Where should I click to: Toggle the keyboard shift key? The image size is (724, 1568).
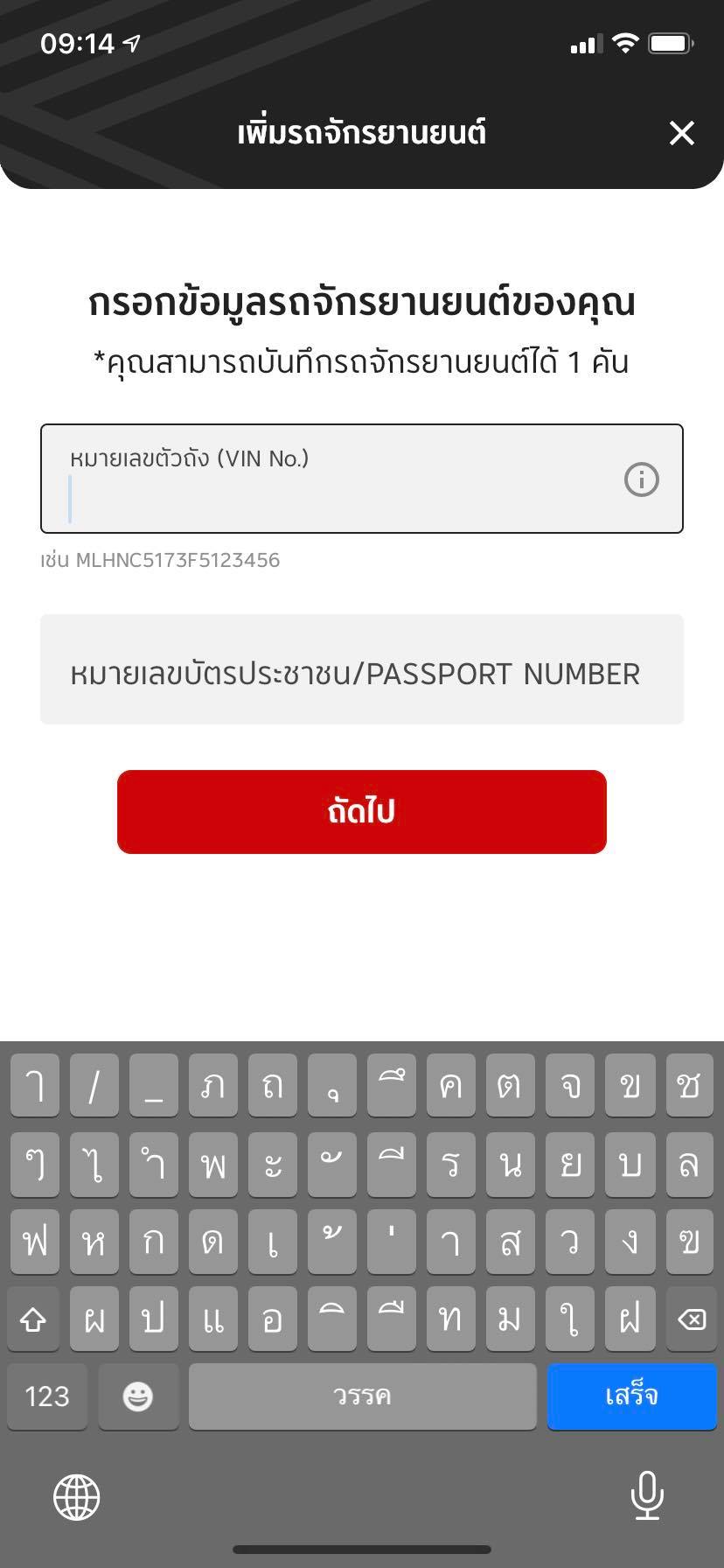(x=33, y=1319)
